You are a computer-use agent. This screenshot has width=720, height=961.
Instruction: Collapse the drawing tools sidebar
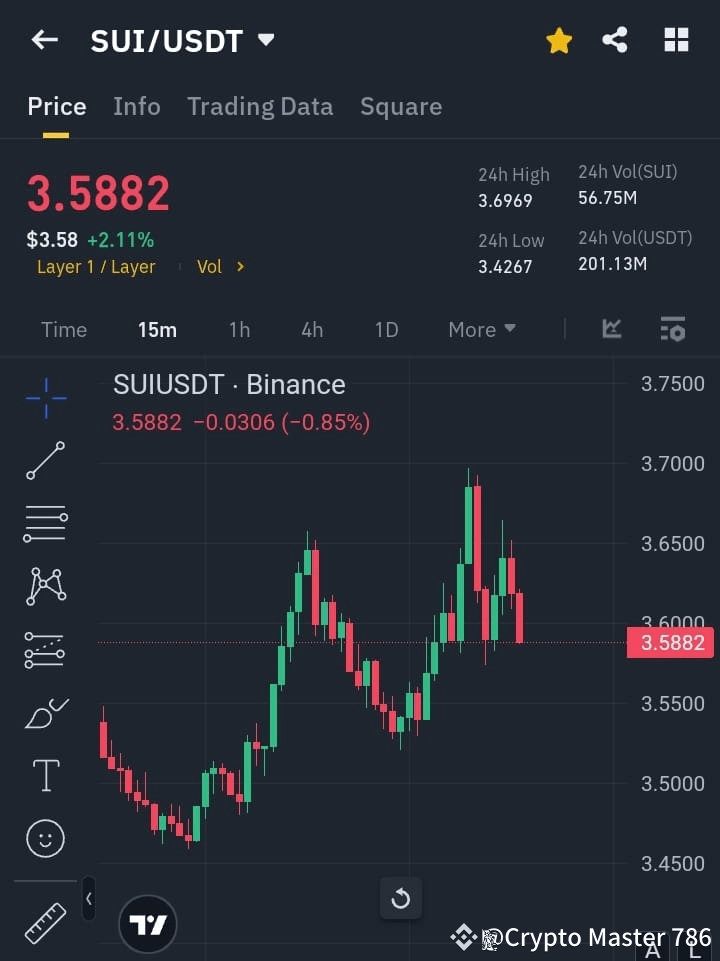[x=88, y=899]
